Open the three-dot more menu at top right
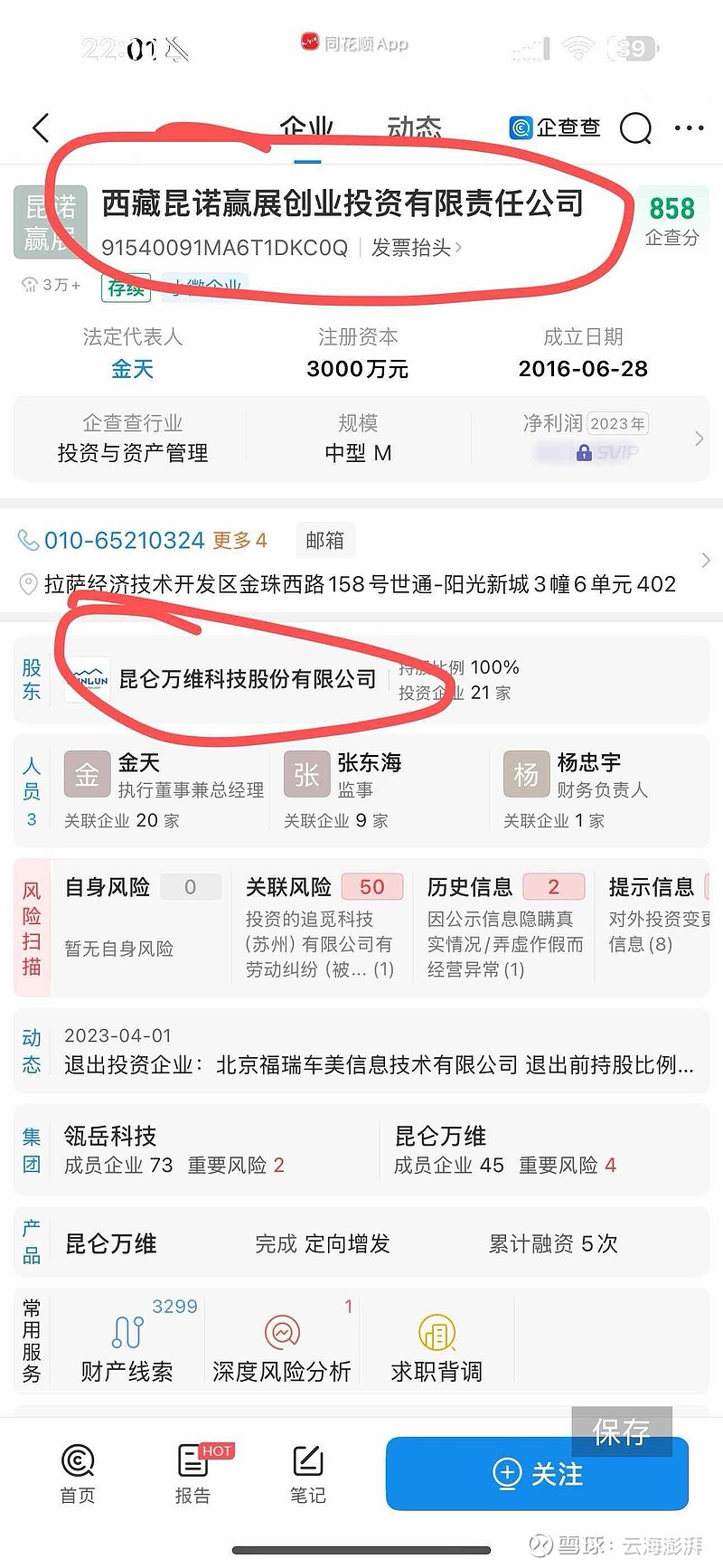The width and height of the screenshot is (723, 1568). click(x=689, y=128)
